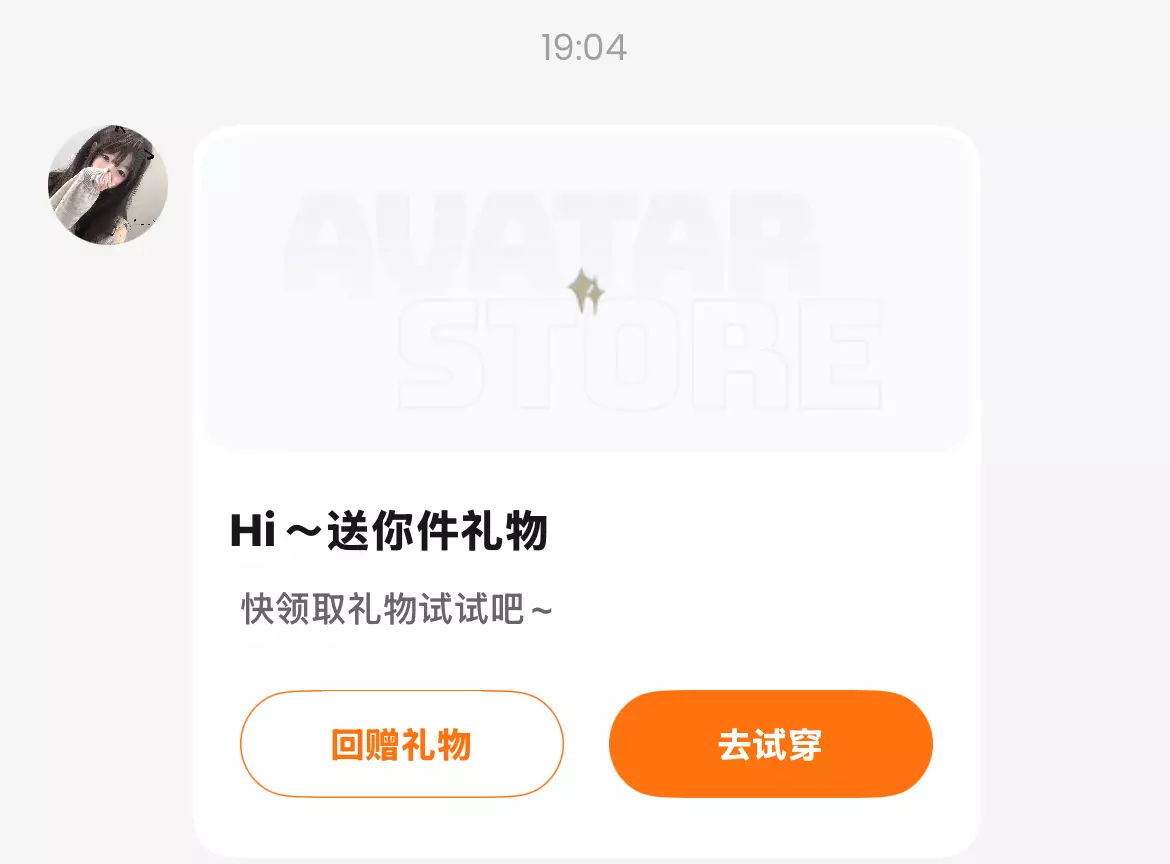
Task: Select the orange 去试穿 button
Action: 770,744
